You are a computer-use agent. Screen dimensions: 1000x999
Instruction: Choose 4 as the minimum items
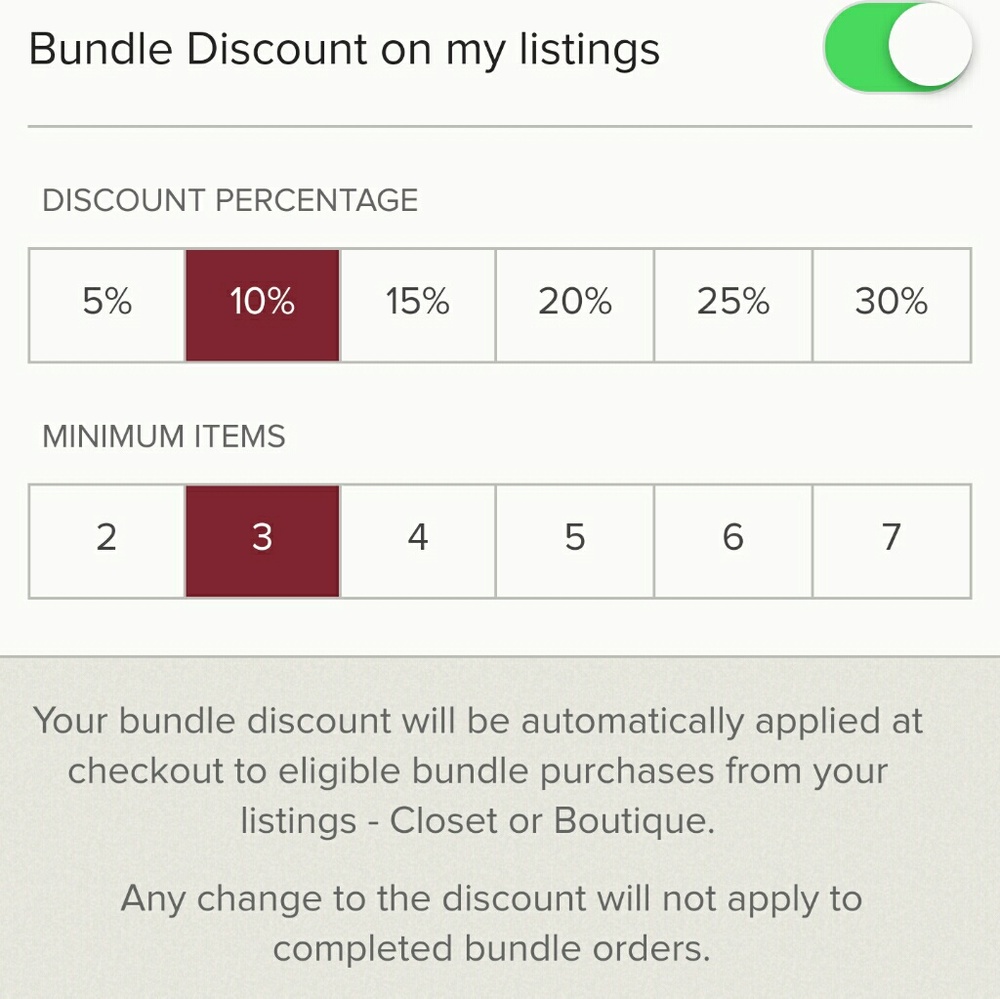417,540
